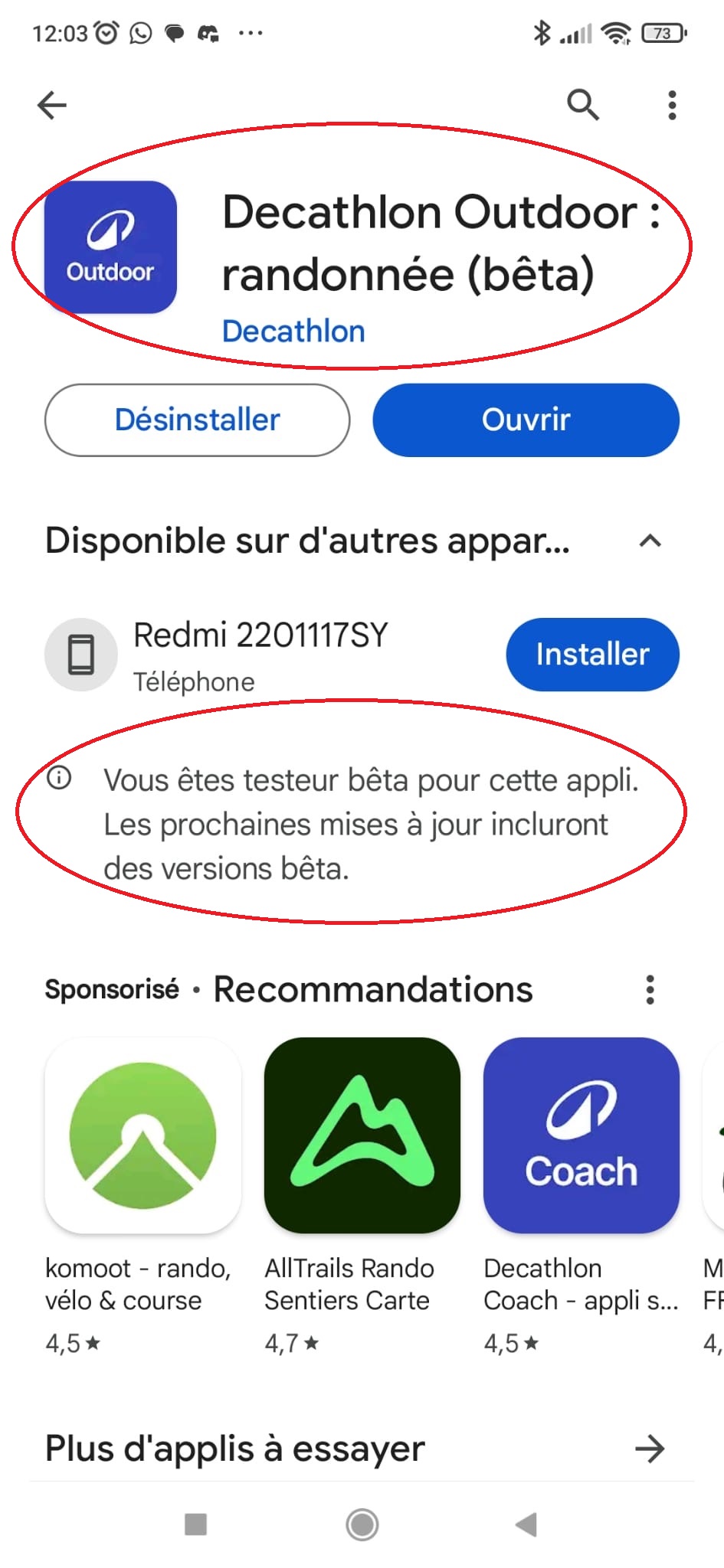Open the Decathlon developer link

click(293, 332)
